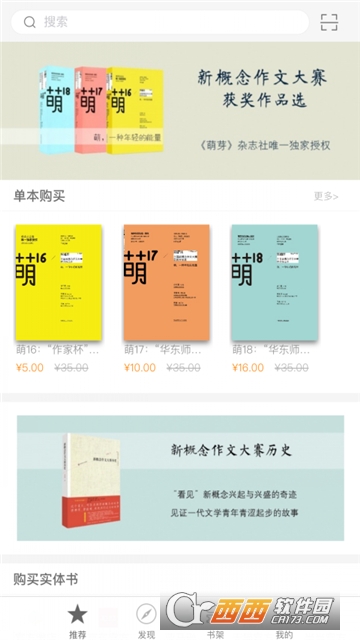The image size is (360, 640).
Task: Switch to the 发现 tab
Action: 146,620
